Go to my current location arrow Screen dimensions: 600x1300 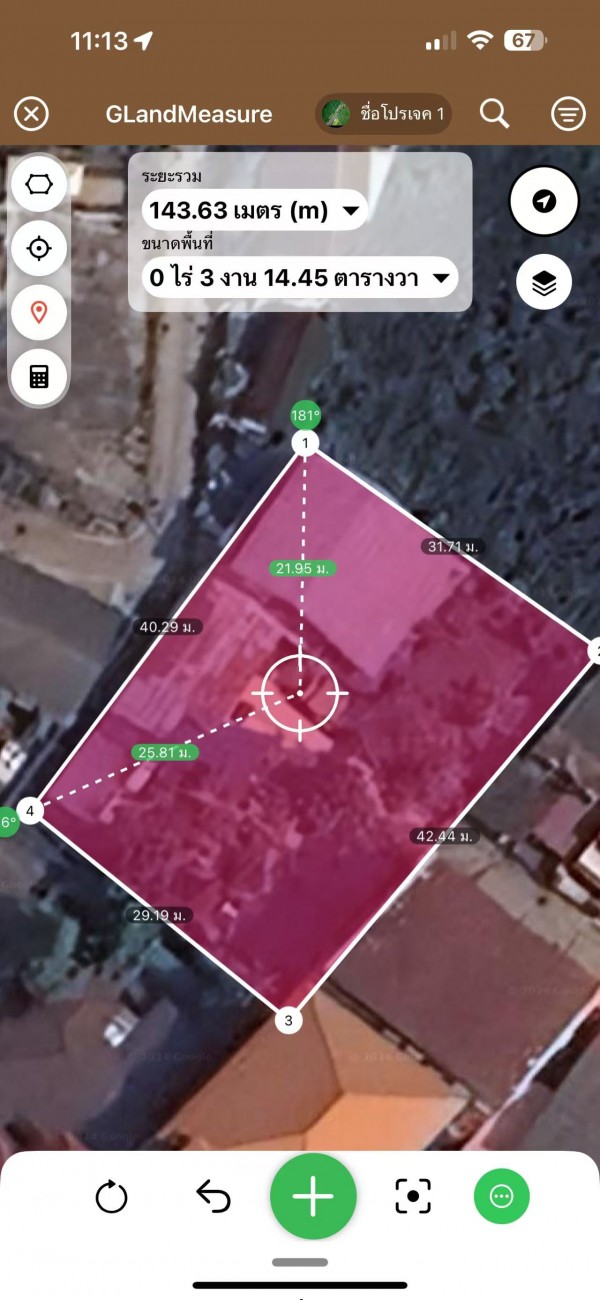544,202
